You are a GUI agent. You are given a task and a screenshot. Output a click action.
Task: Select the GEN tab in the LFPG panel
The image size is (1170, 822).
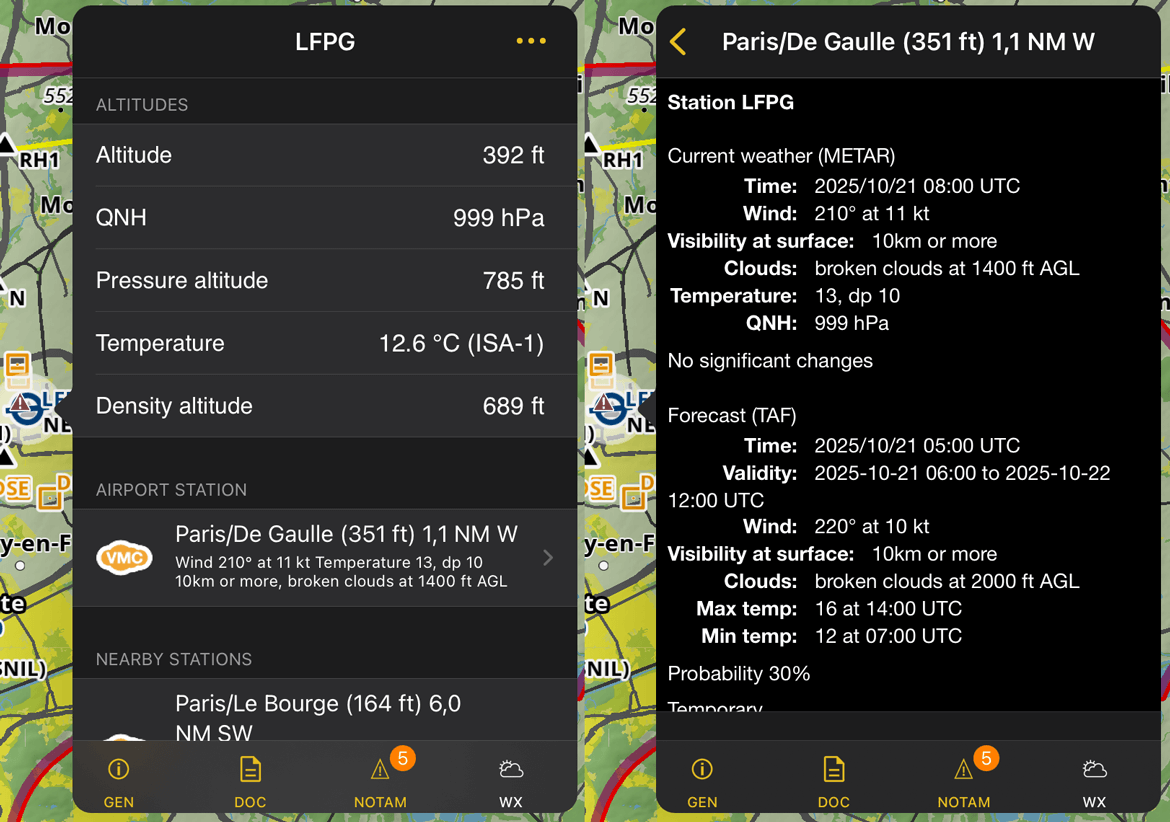coord(119,781)
